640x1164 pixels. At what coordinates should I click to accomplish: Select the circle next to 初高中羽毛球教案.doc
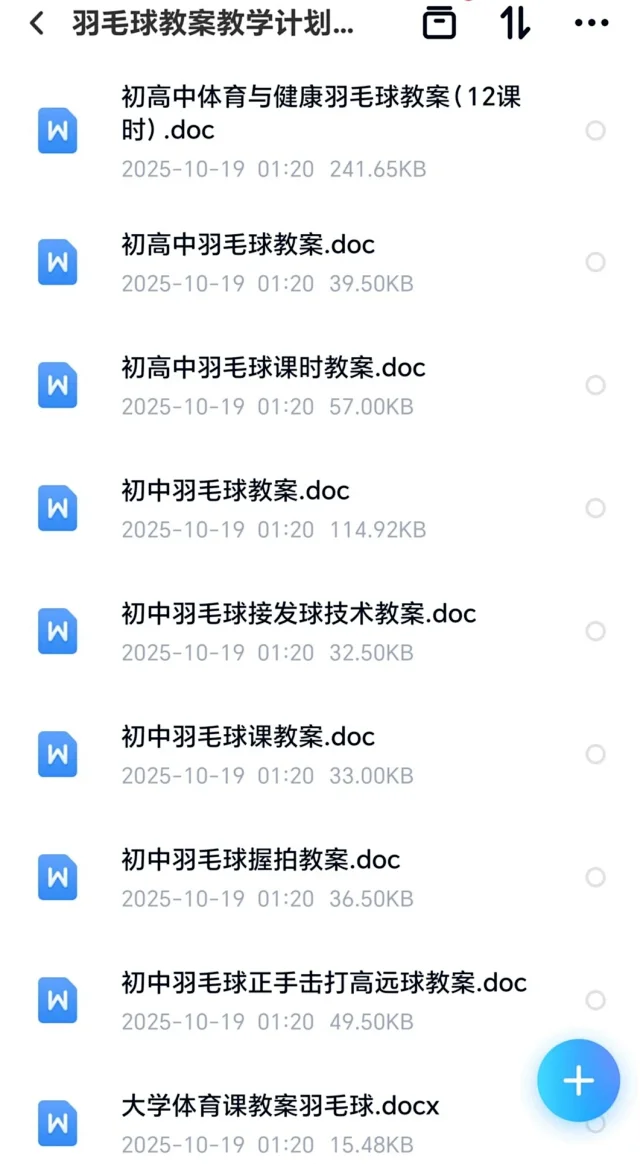click(595, 262)
